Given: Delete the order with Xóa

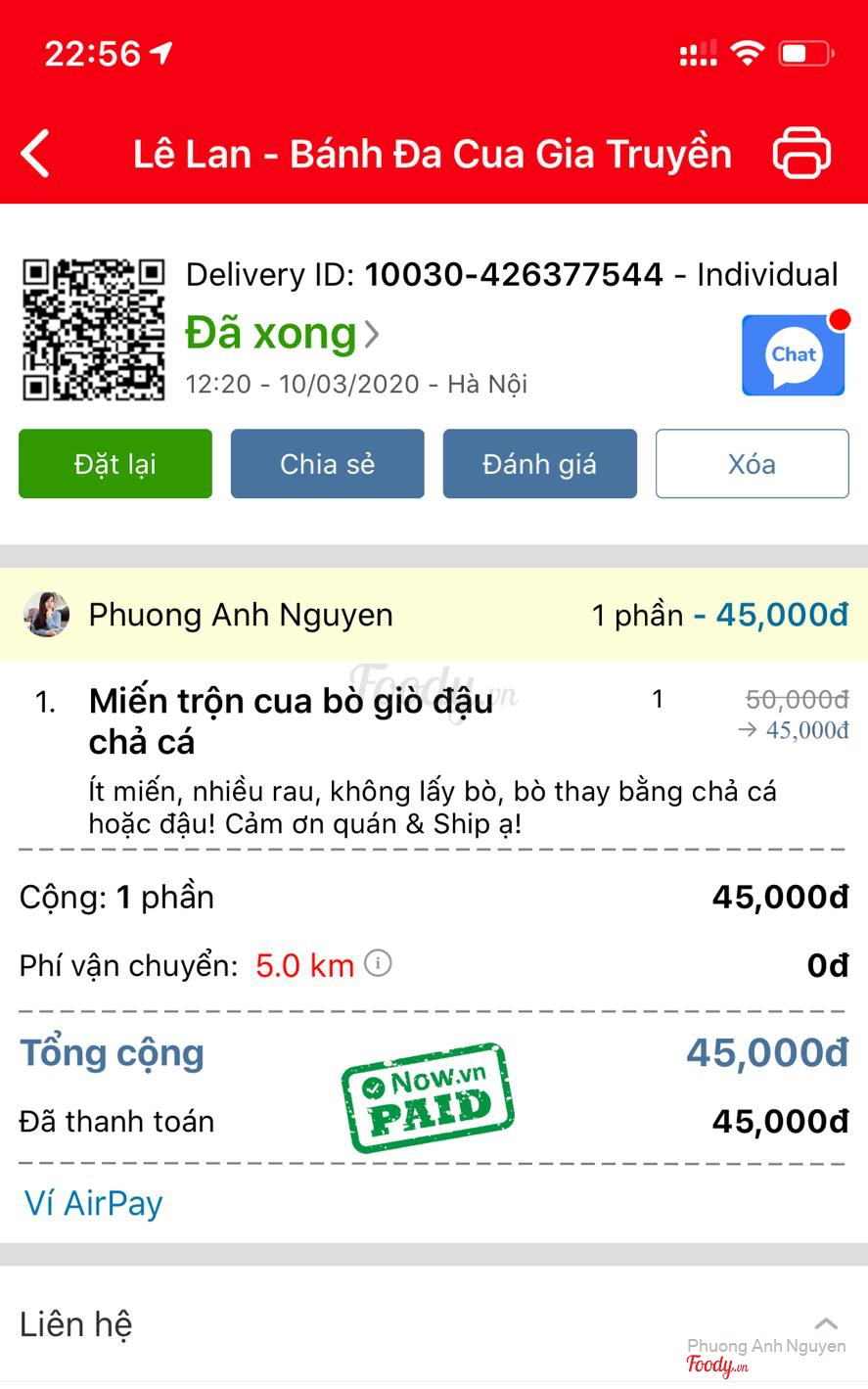Looking at the screenshot, I should point(752,464).
